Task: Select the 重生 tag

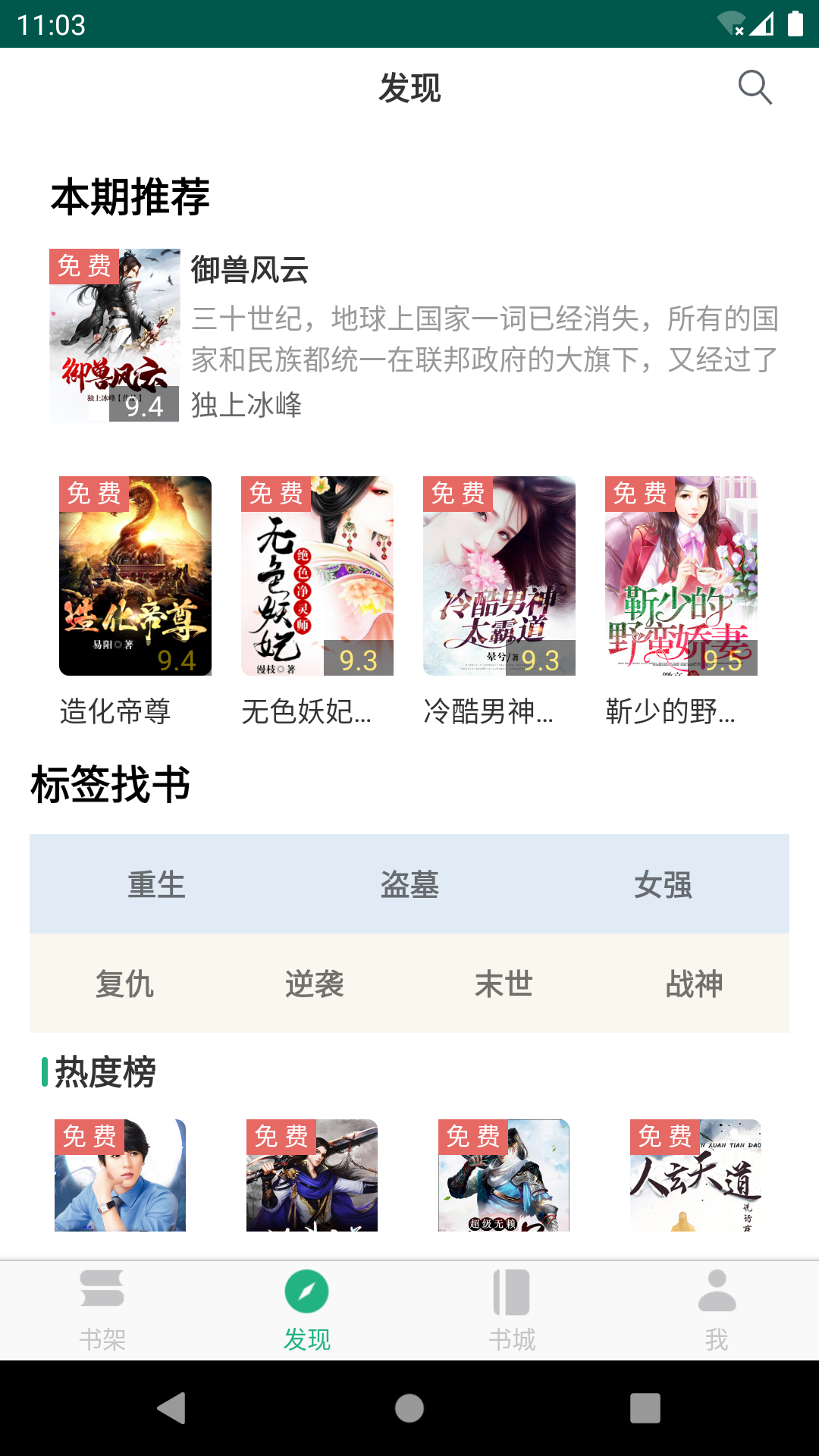Action: pos(155,884)
